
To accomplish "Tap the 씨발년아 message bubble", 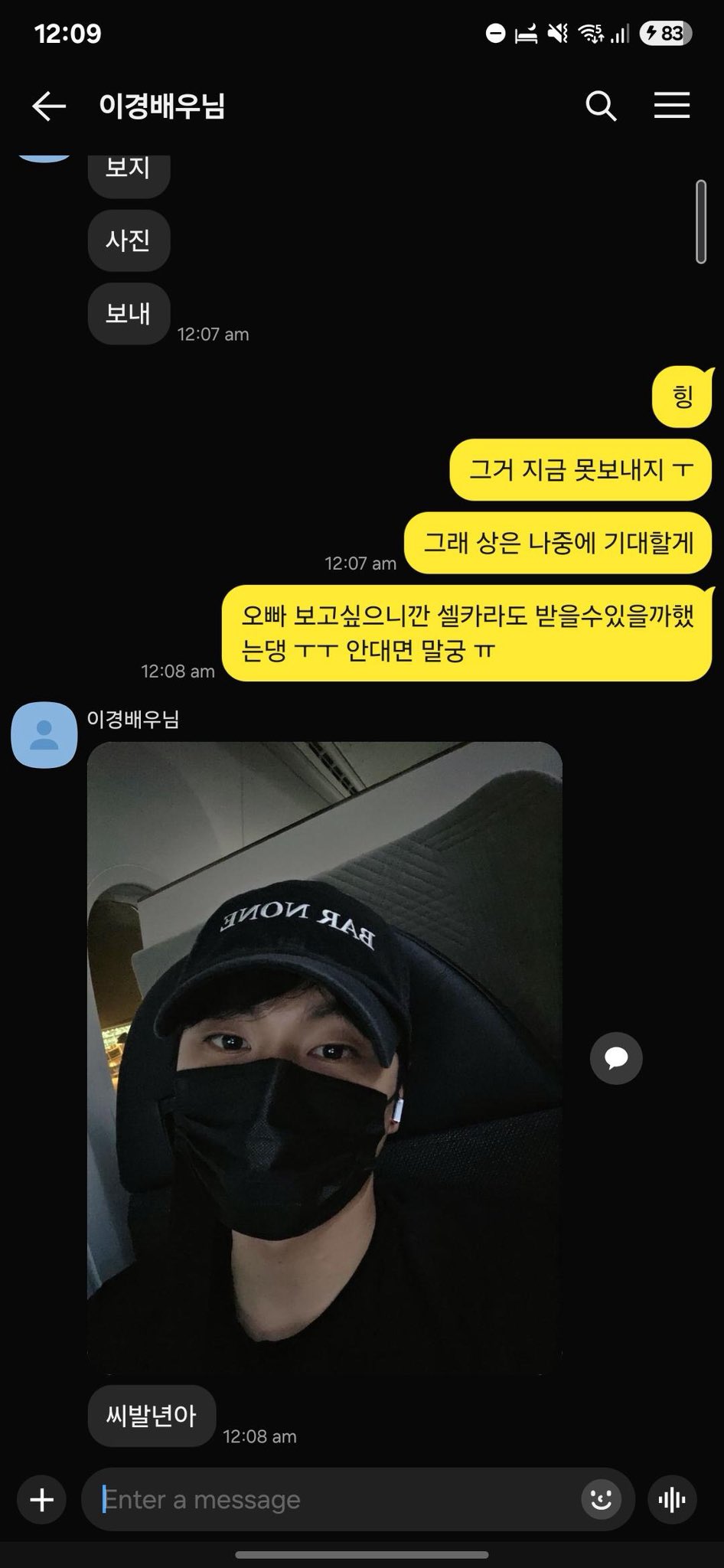I will 152,1417.
